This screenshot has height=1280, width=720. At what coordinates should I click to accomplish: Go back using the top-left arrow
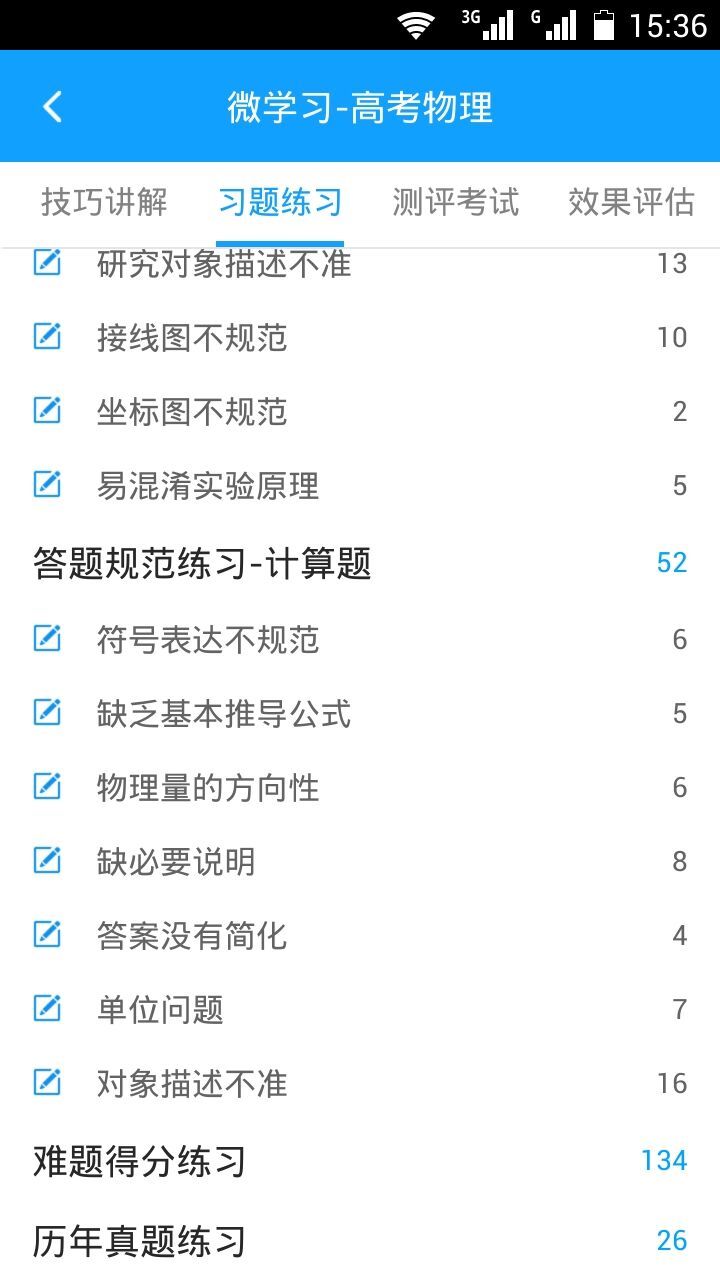pyautogui.click(x=53, y=107)
